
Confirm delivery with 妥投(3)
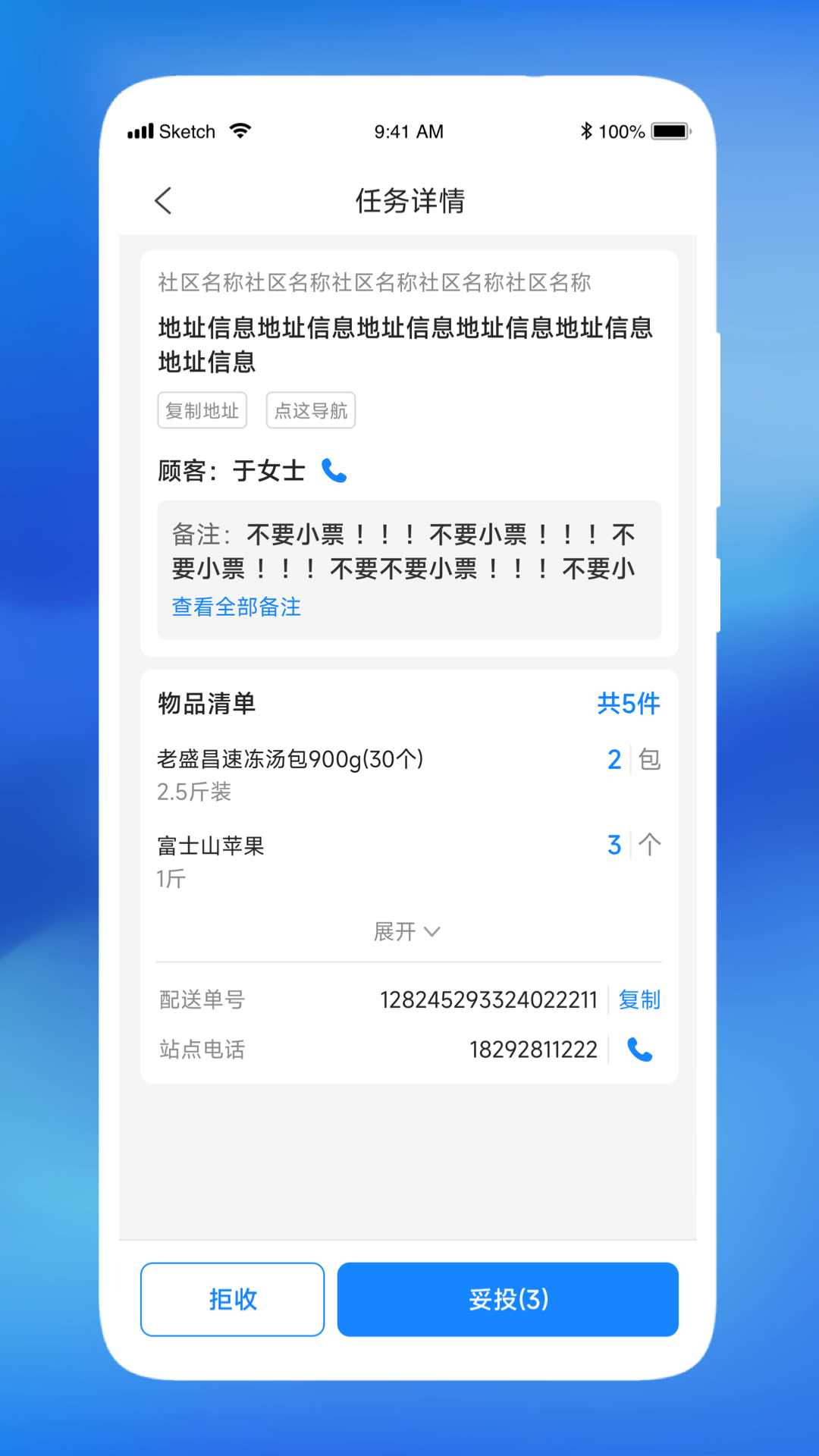508,1299
